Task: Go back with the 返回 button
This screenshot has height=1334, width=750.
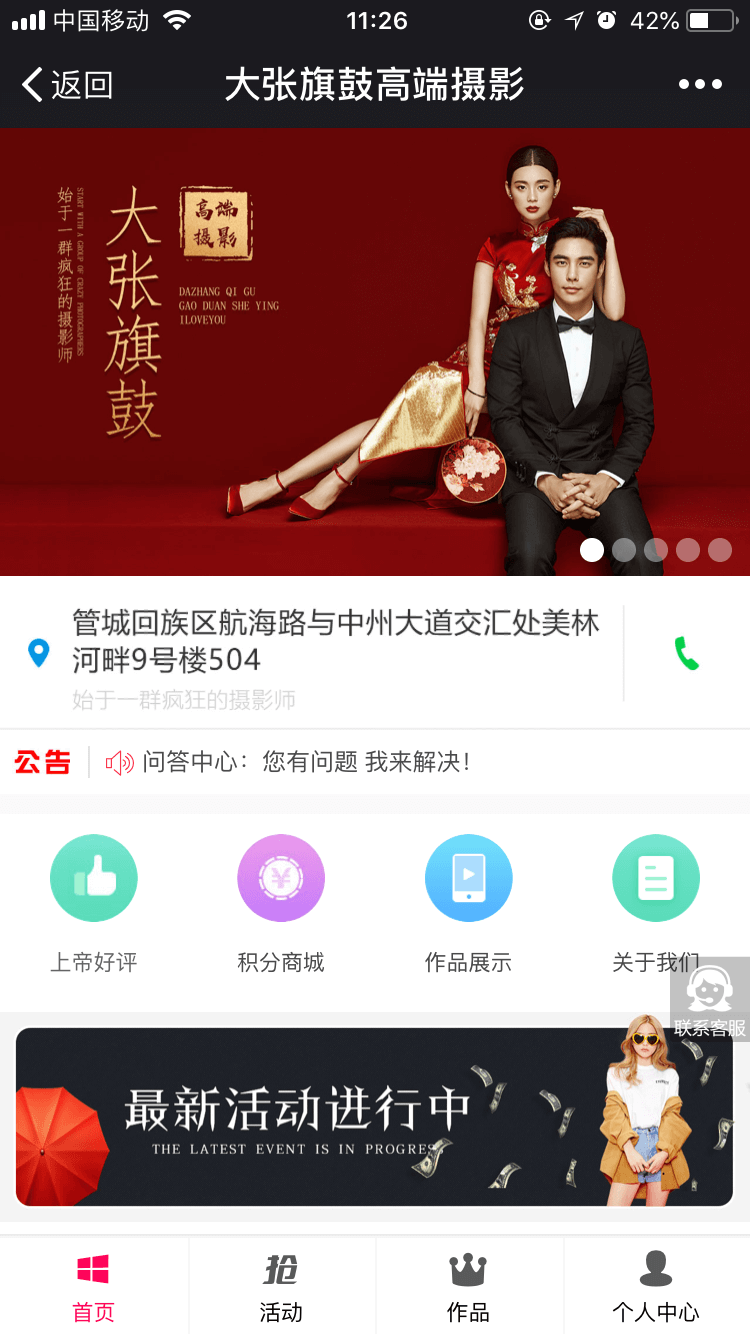Action: (x=68, y=85)
